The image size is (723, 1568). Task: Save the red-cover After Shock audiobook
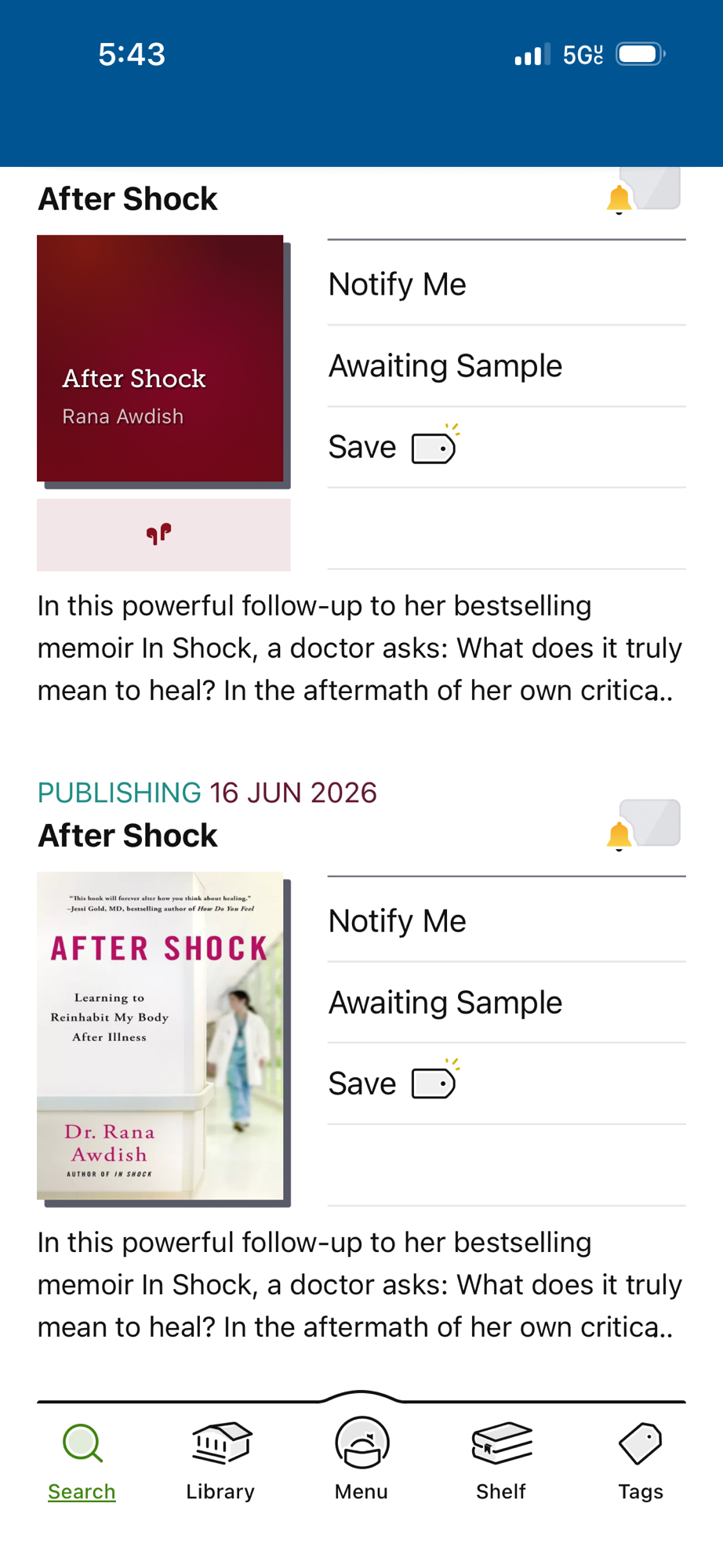click(392, 448)
